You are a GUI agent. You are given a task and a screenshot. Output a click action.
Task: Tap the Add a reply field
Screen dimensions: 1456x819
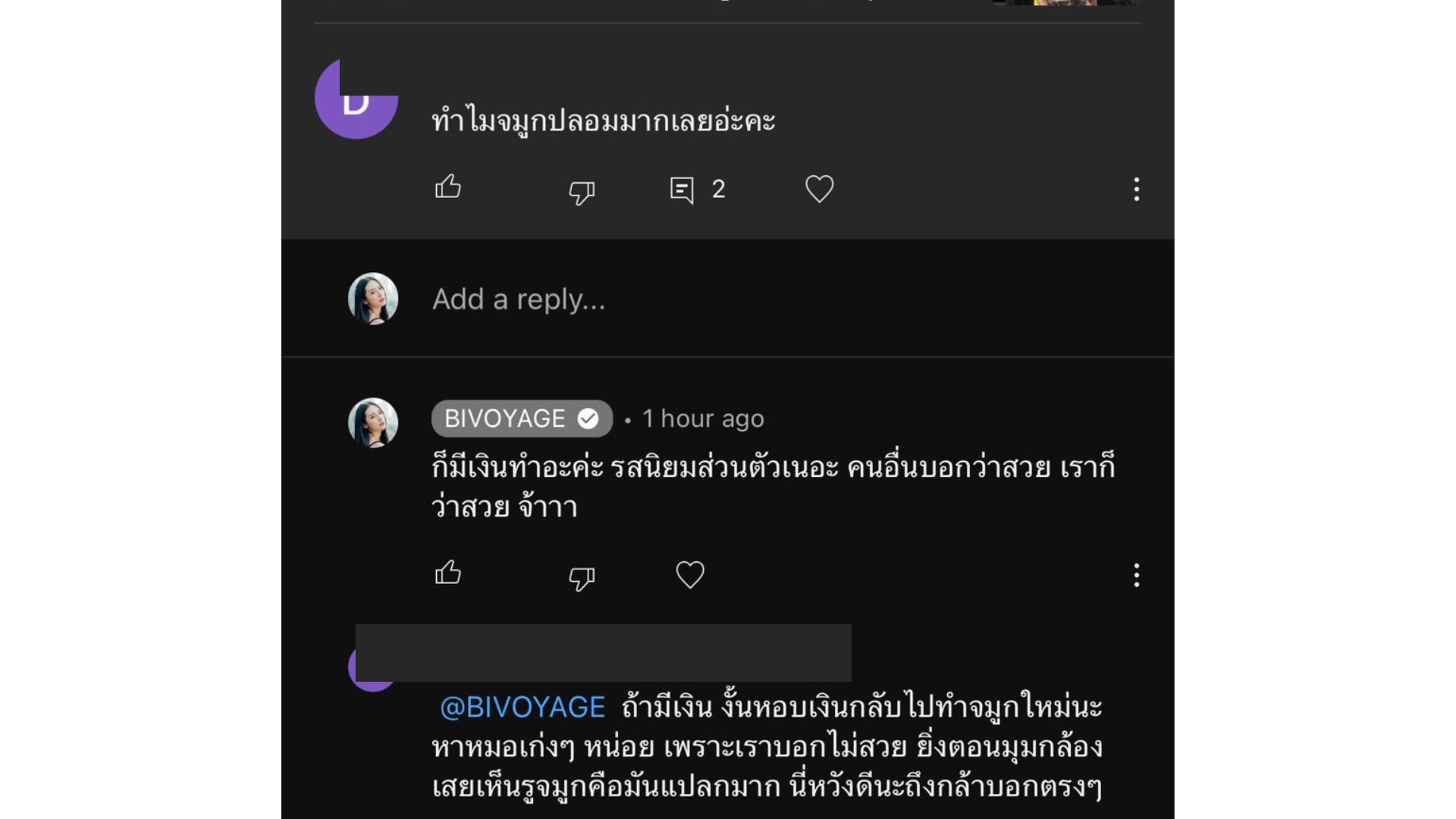[519, 300]
